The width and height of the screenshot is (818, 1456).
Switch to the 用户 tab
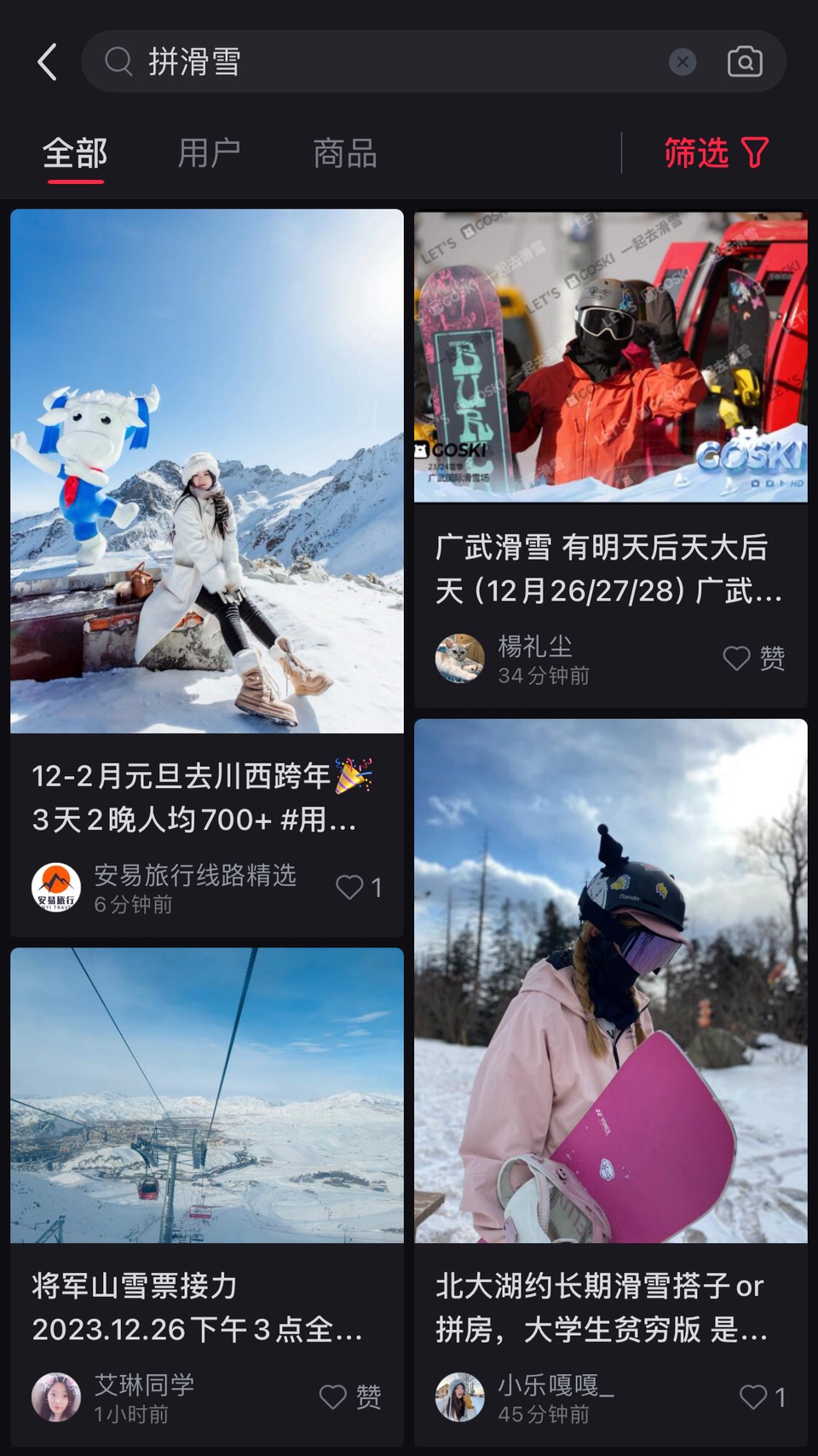(x=210, y=154)
